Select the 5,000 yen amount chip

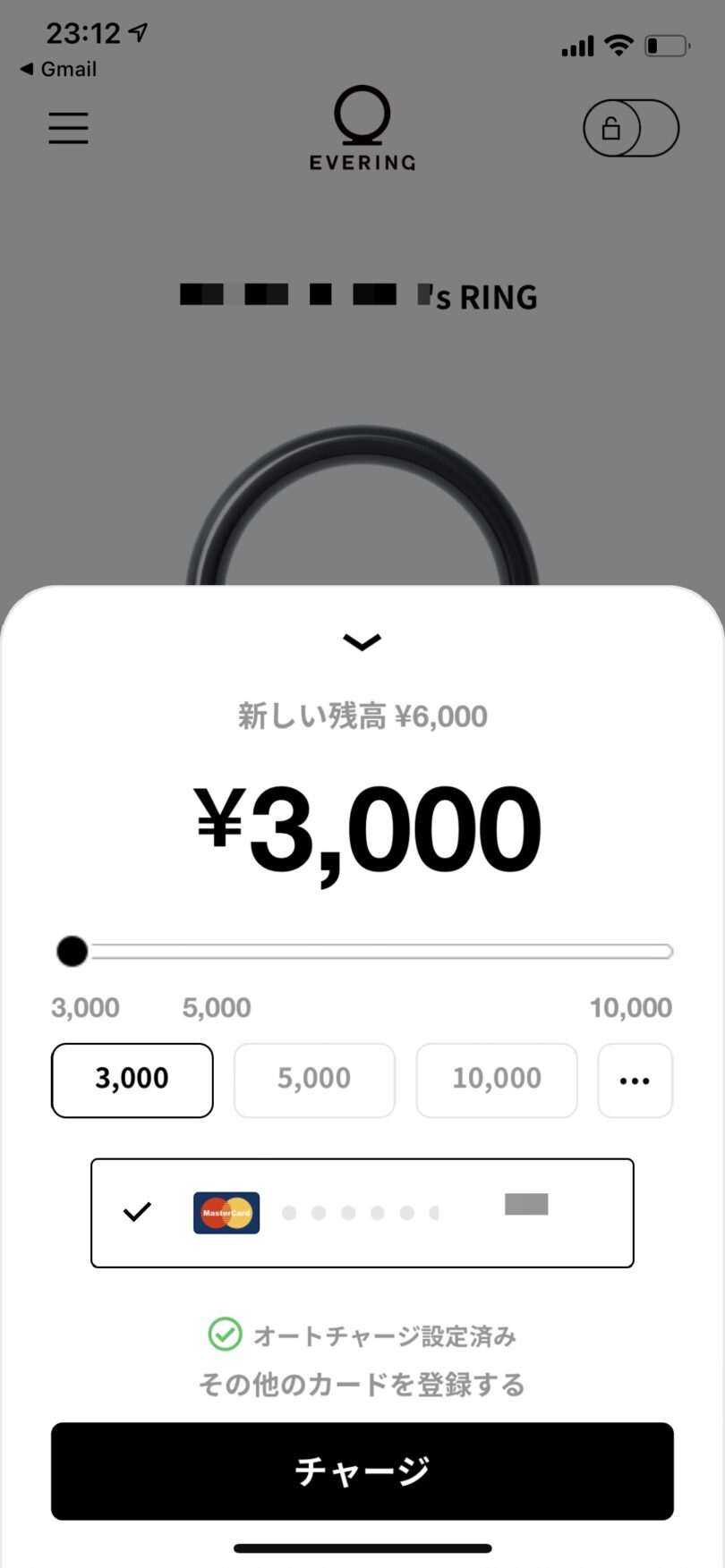314,1080
